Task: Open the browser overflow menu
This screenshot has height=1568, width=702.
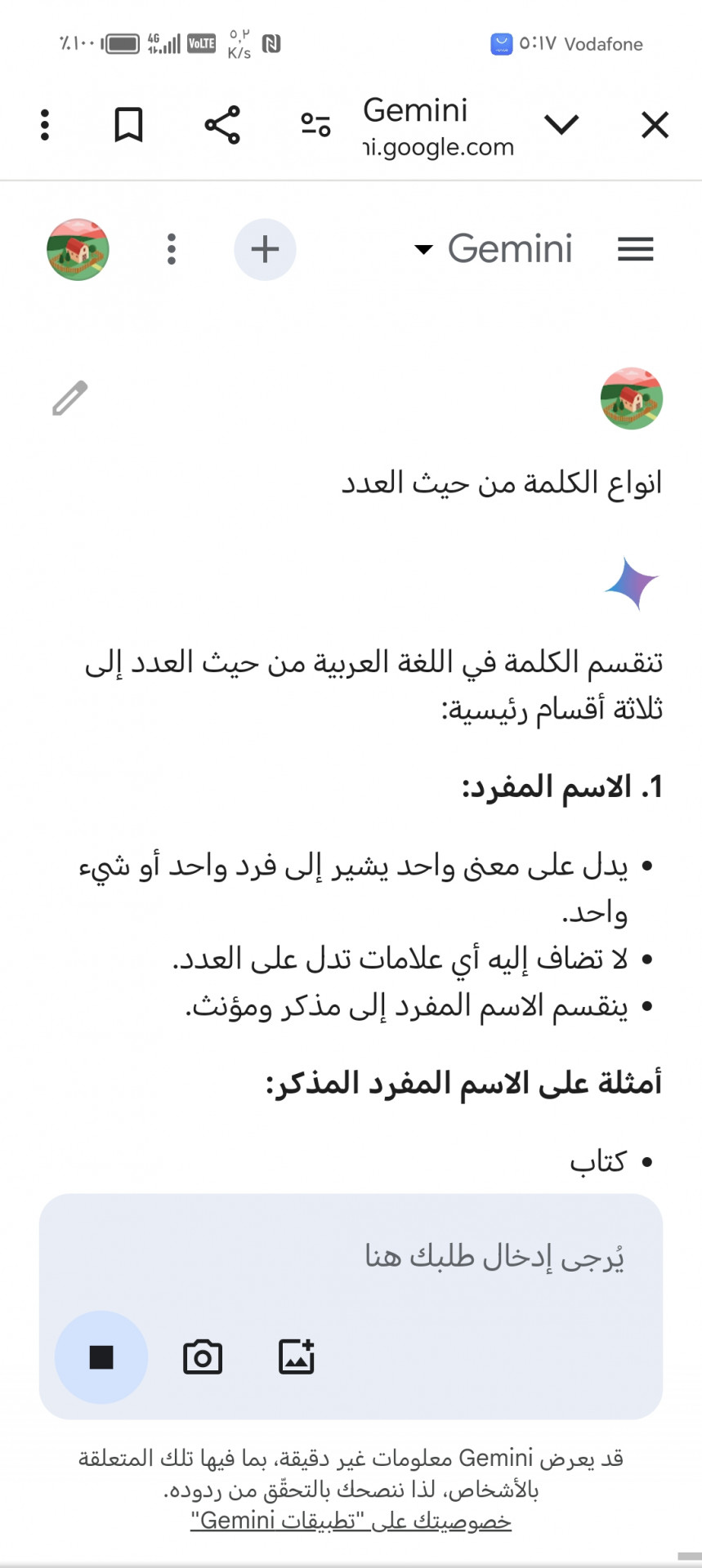Action: pos(45,125)
